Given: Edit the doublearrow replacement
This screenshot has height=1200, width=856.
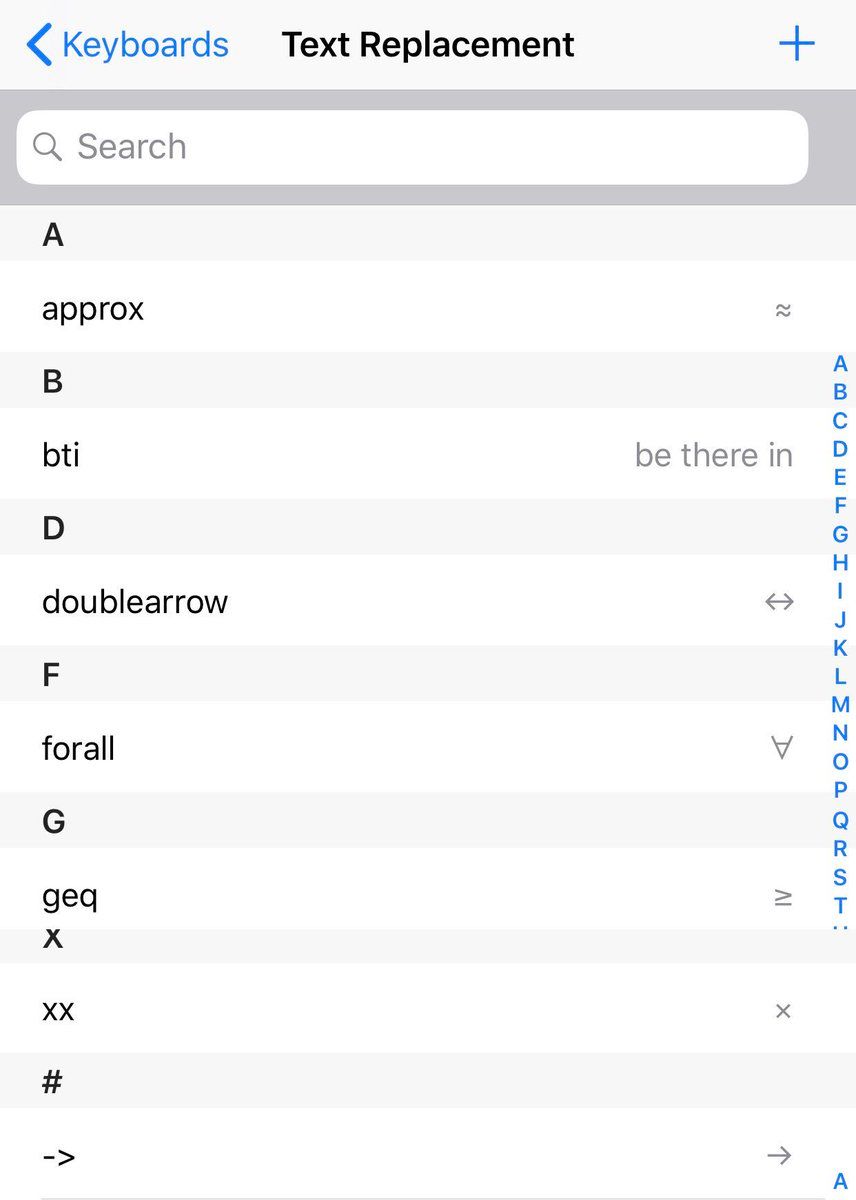Looking at the screenshot, I should point(400,601).
